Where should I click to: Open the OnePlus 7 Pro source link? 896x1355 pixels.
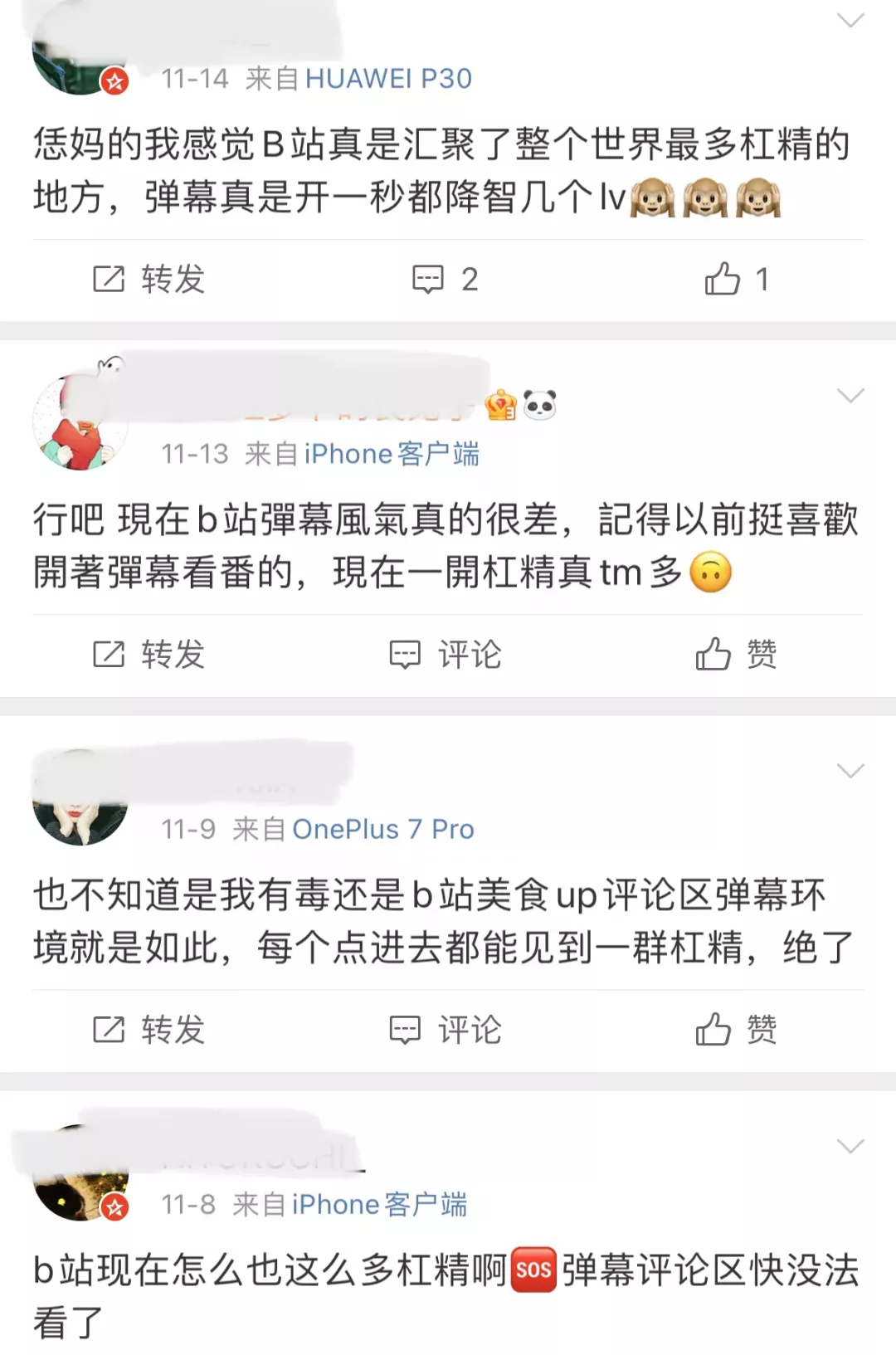[x=385, y=829]
